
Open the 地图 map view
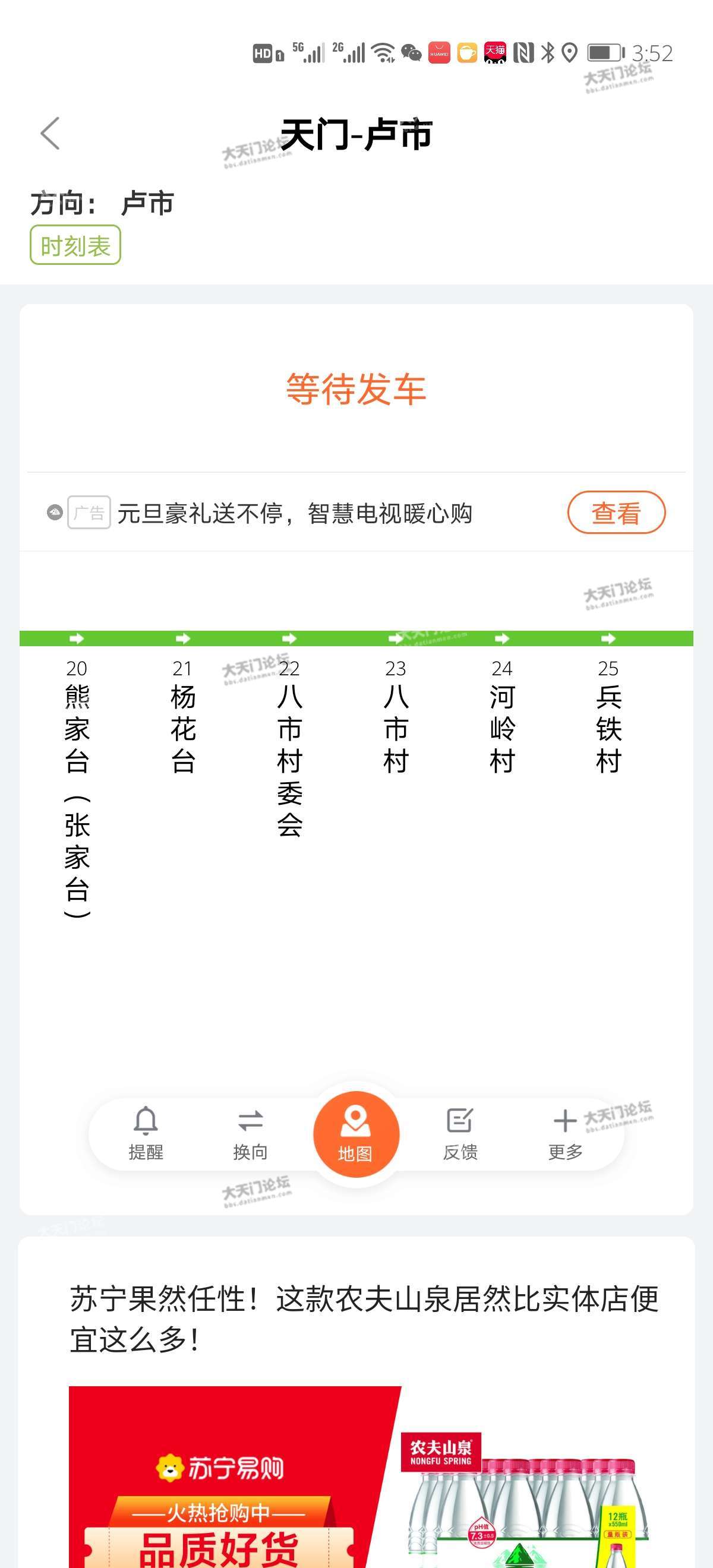point(356,1134)
